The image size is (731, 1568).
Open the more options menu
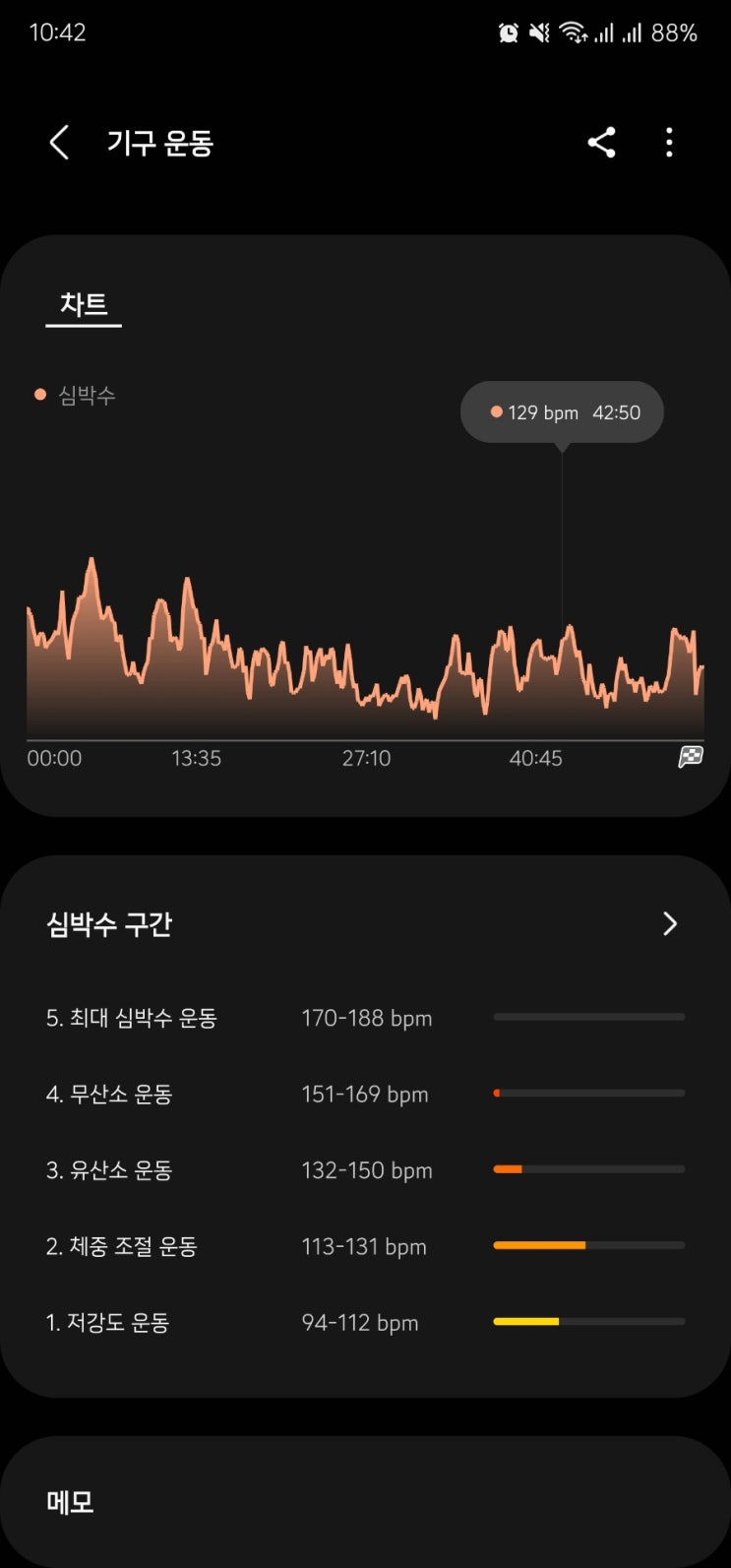[669, 143]
